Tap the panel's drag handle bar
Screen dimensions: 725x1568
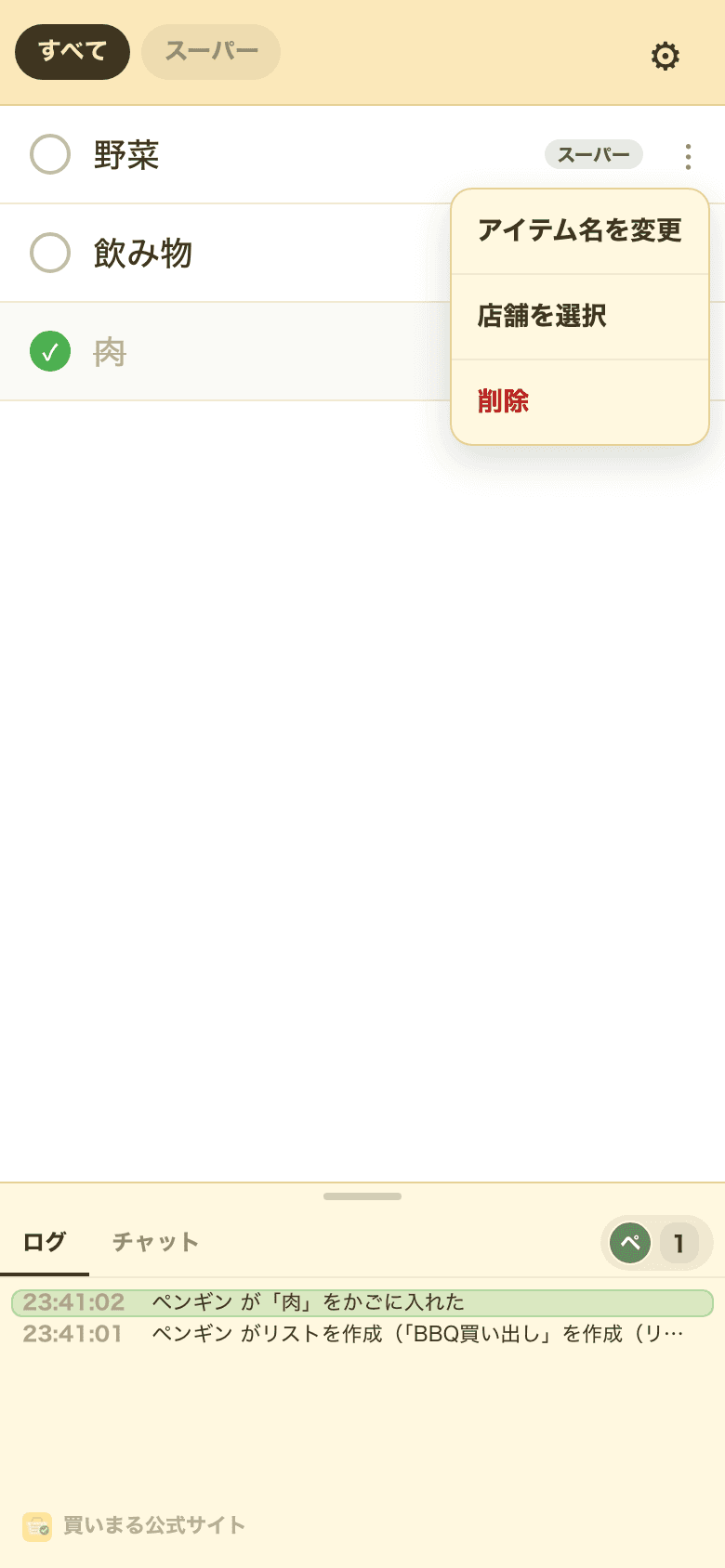point(362,1196)
